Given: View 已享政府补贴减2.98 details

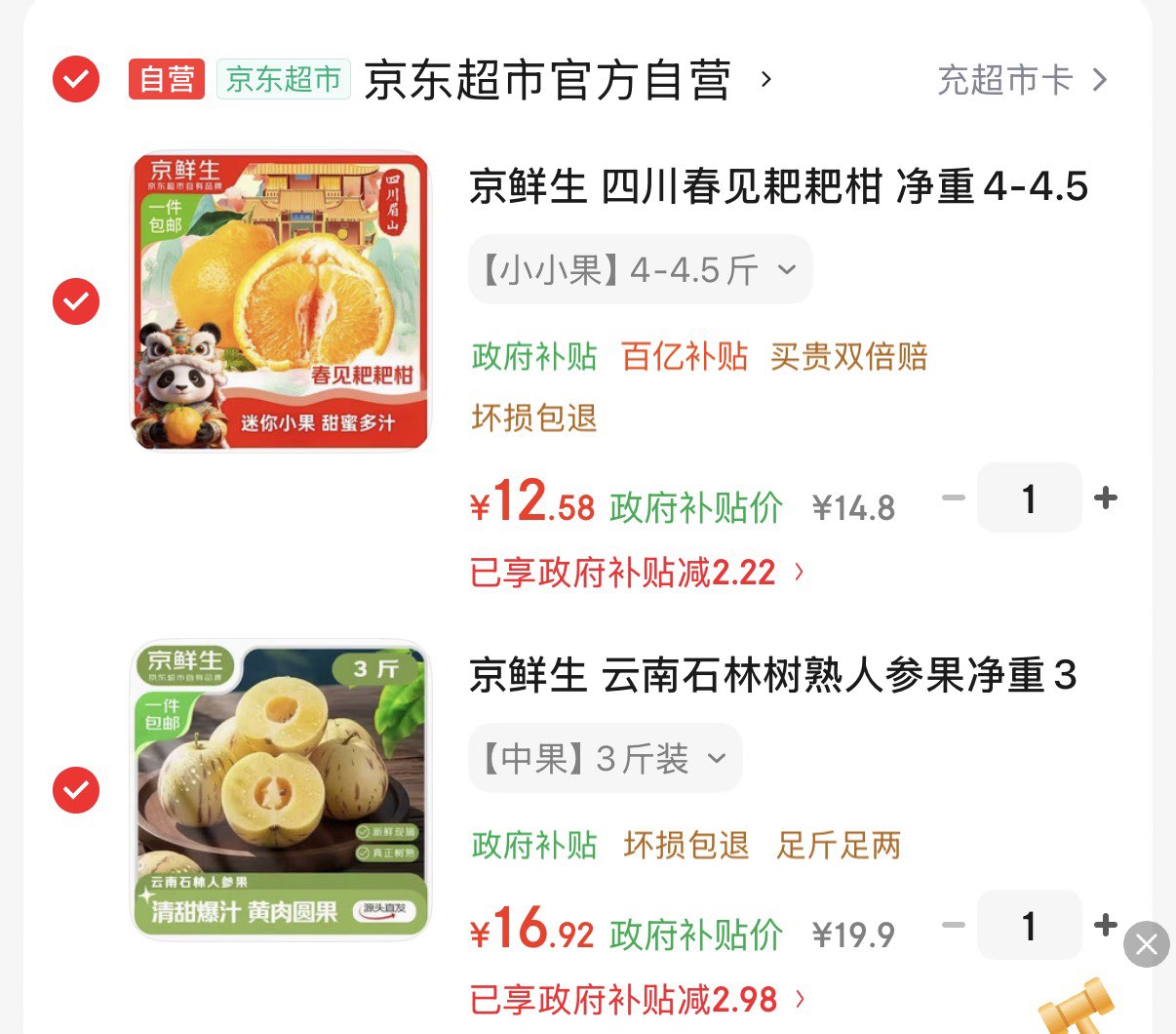Looking at the screenshot, I should [x=638, y=1000].
